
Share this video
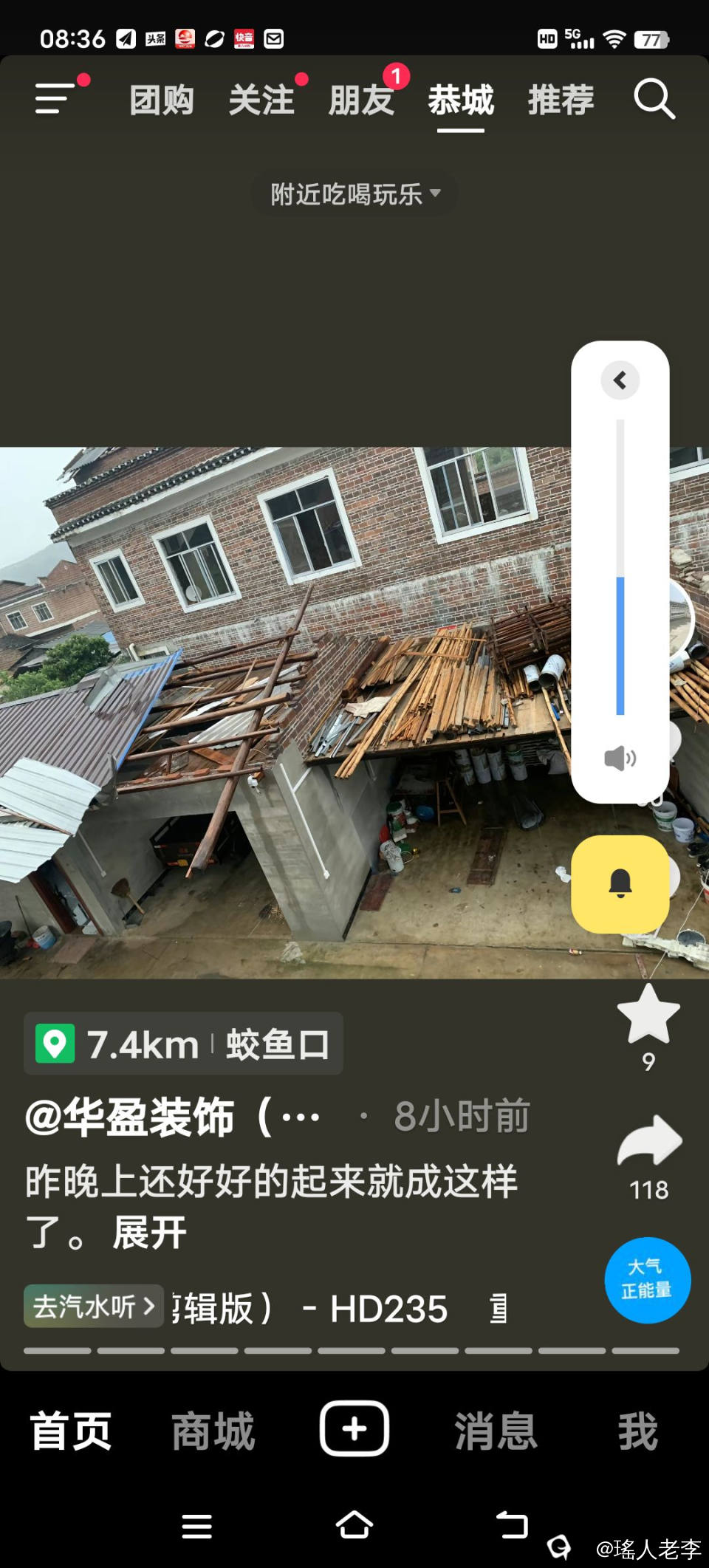point(648,1143)
